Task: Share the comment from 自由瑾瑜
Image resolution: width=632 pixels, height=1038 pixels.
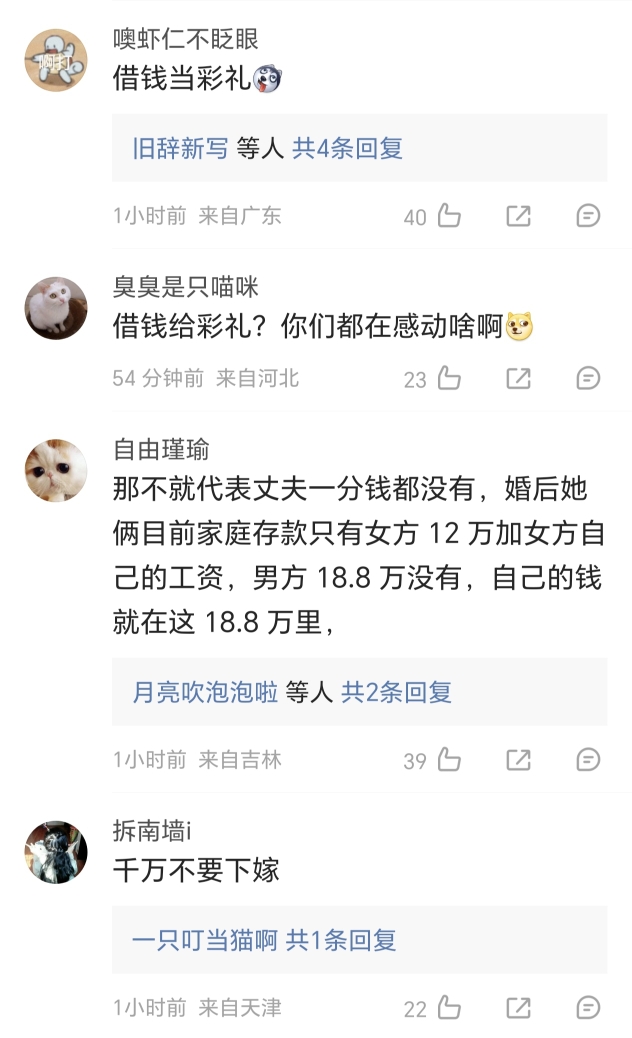Action: pyautogui.click(x=518, y=760)
